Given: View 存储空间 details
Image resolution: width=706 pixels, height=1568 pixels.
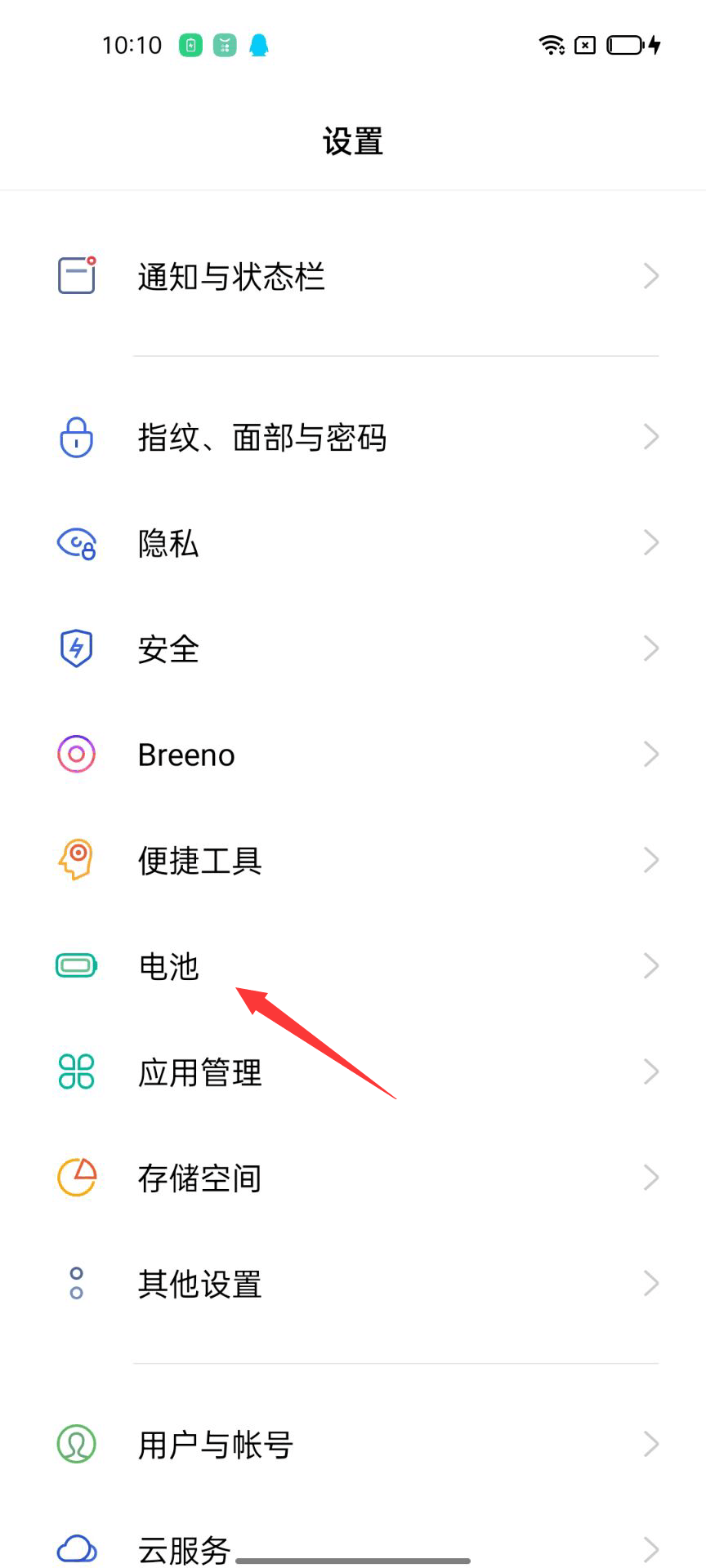Looking at the screenshot, I should (199, 1178).
